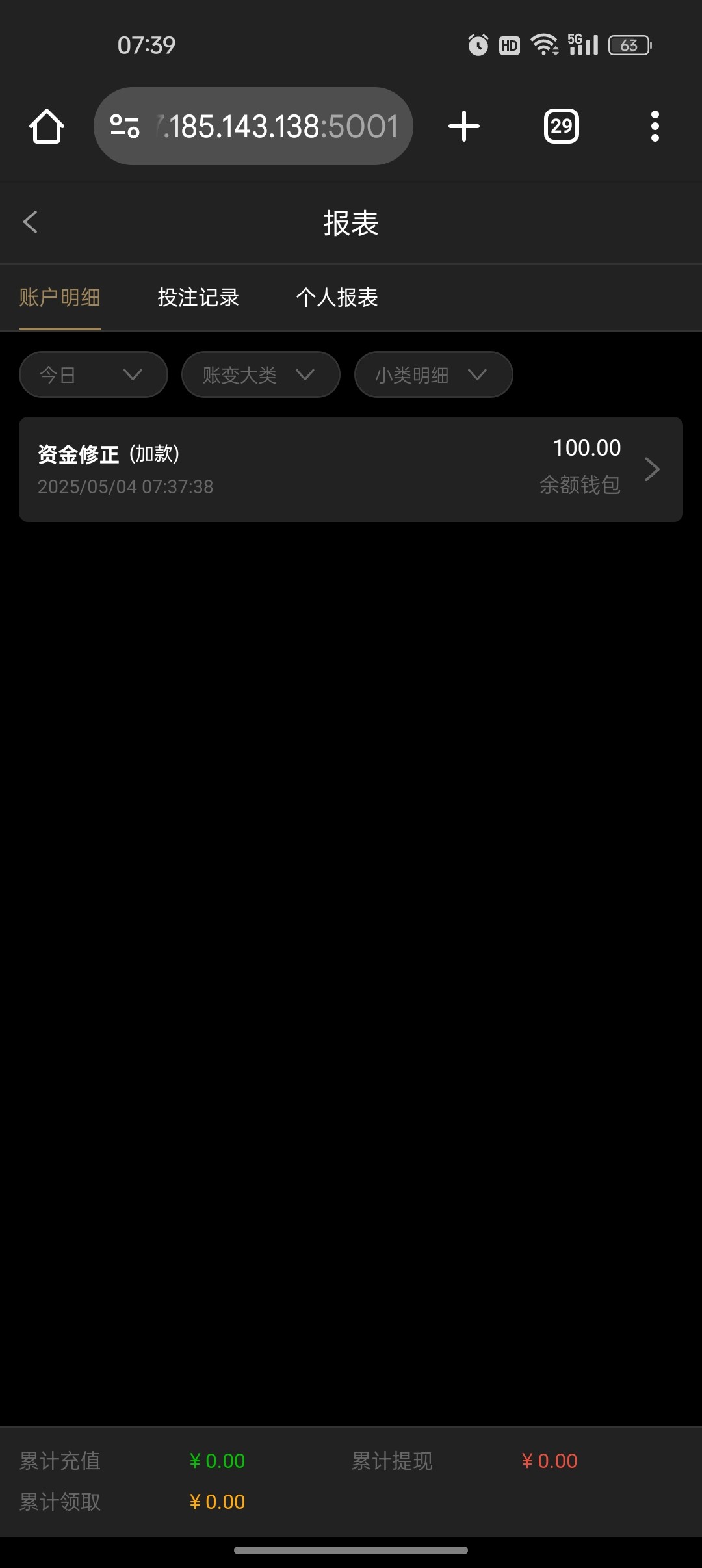
Task: Expand the 今日 date filter
Action: tap(94, 374)
